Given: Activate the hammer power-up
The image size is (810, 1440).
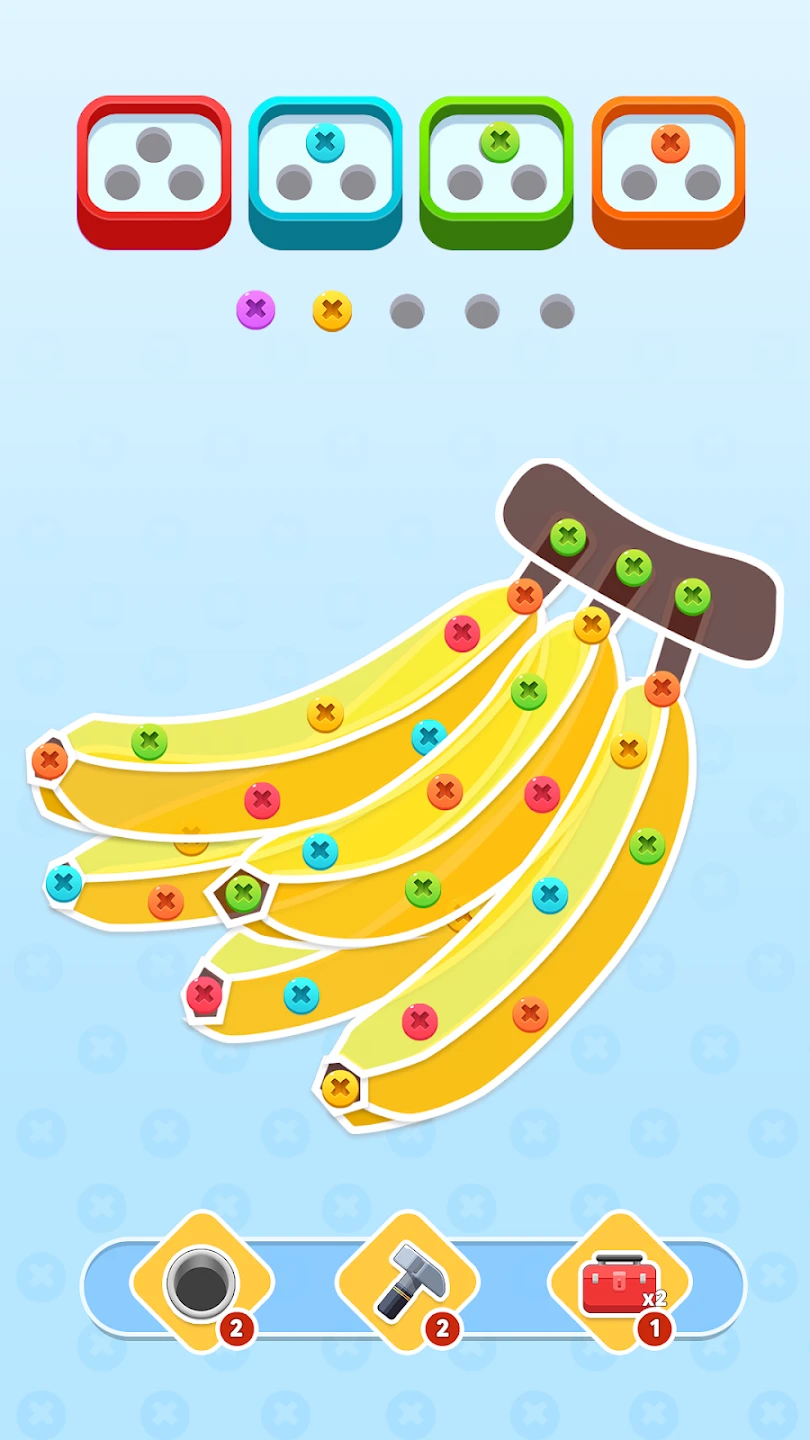Looking at the screenshot, I should pos(406,1282).
